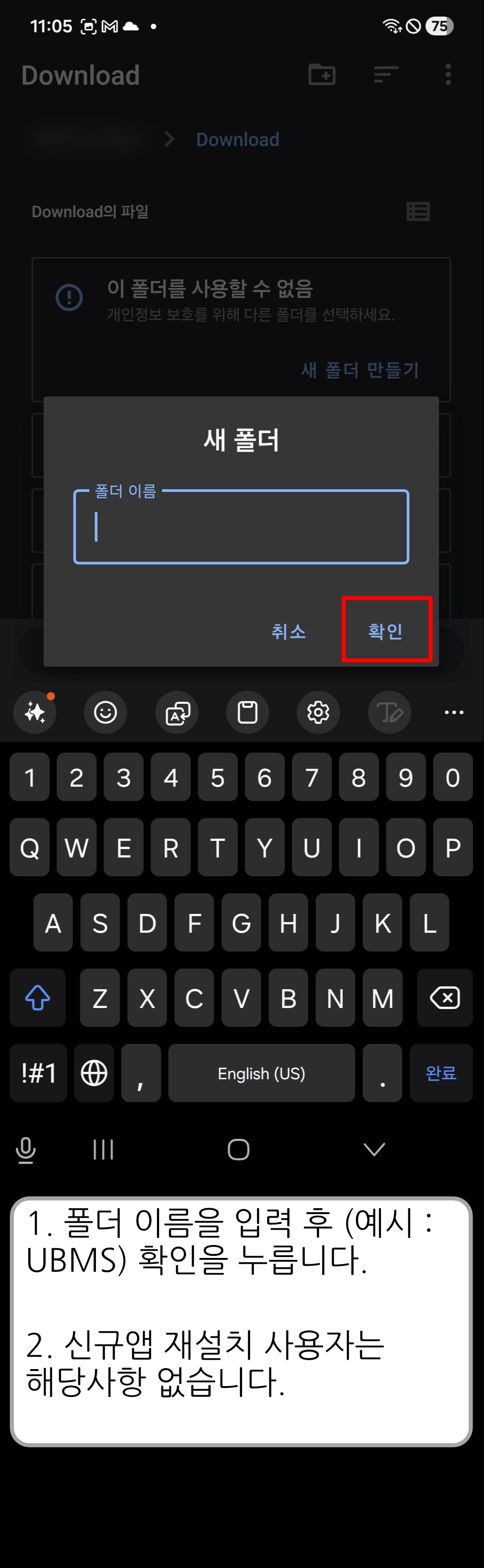Go to the home screen

click(x=238, y=1149)
